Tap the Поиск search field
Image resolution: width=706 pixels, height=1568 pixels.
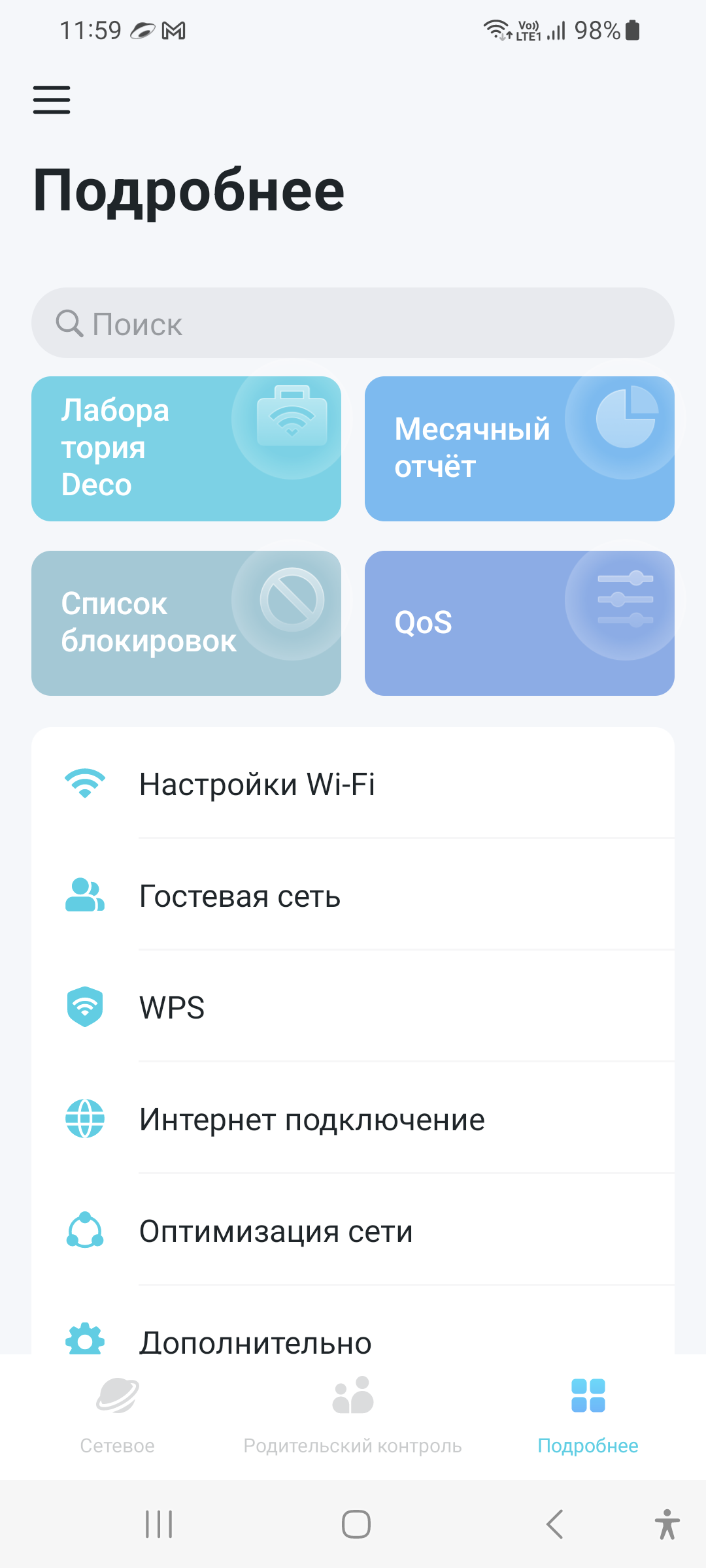click(353, 323)
